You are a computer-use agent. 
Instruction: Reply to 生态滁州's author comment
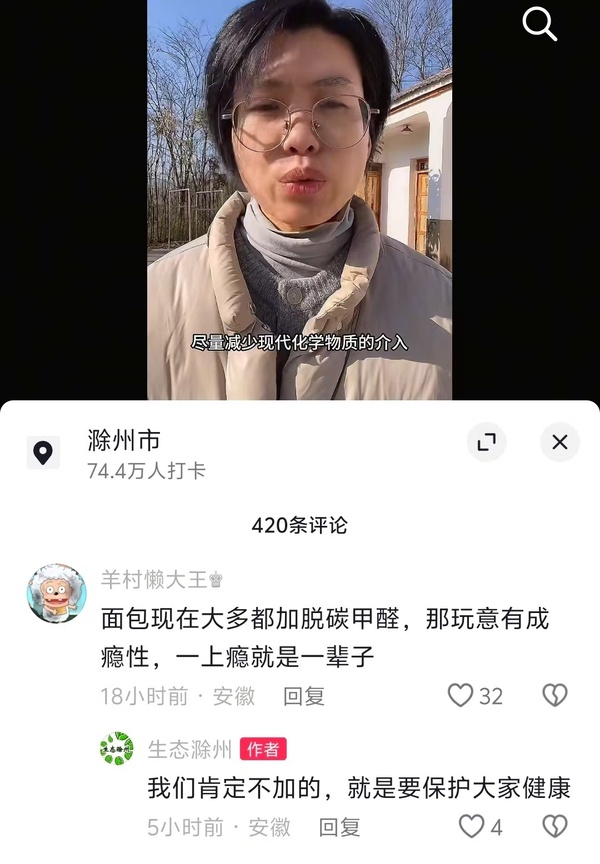click(339, 828)
